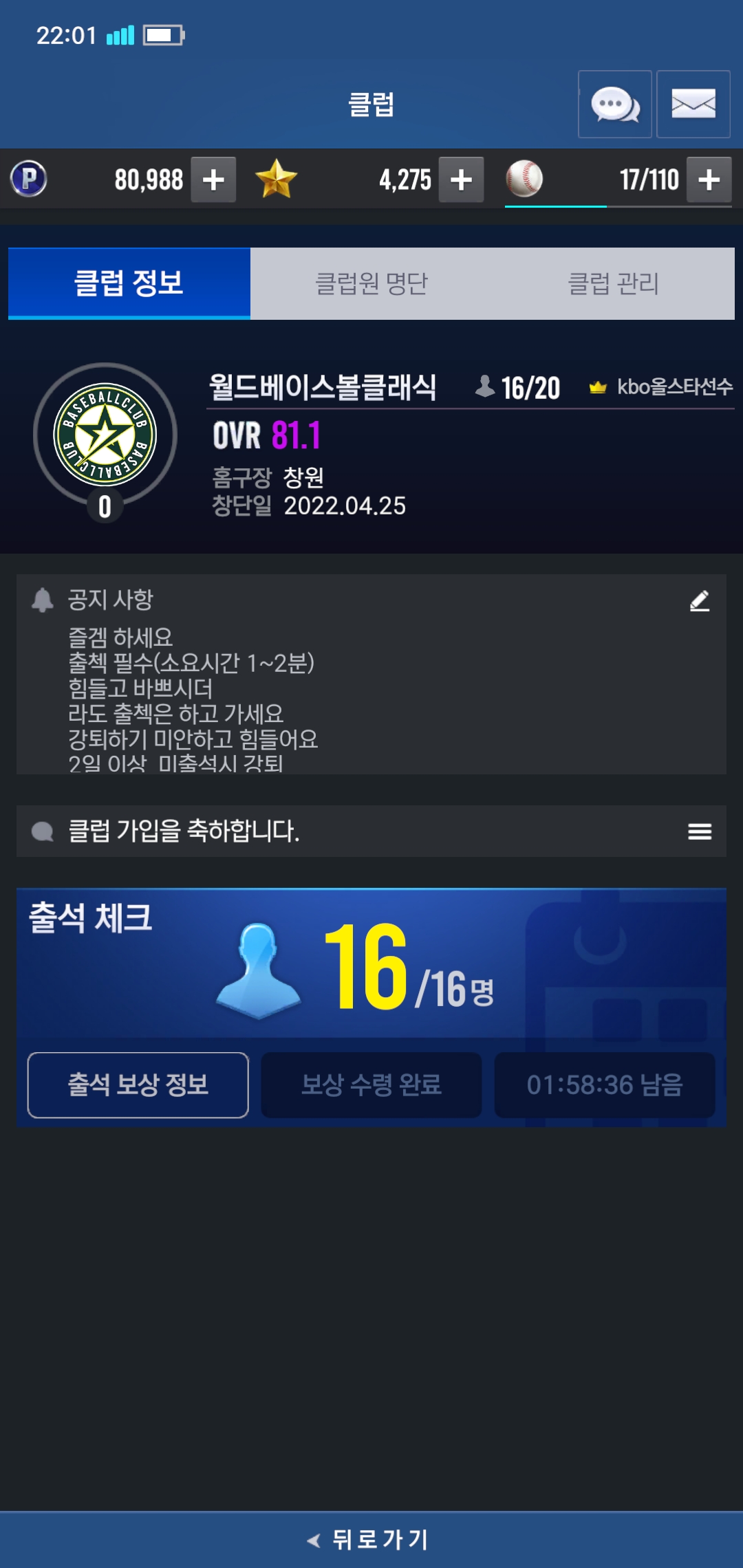Open the chat bubble icon

click(x=614, y=105)
